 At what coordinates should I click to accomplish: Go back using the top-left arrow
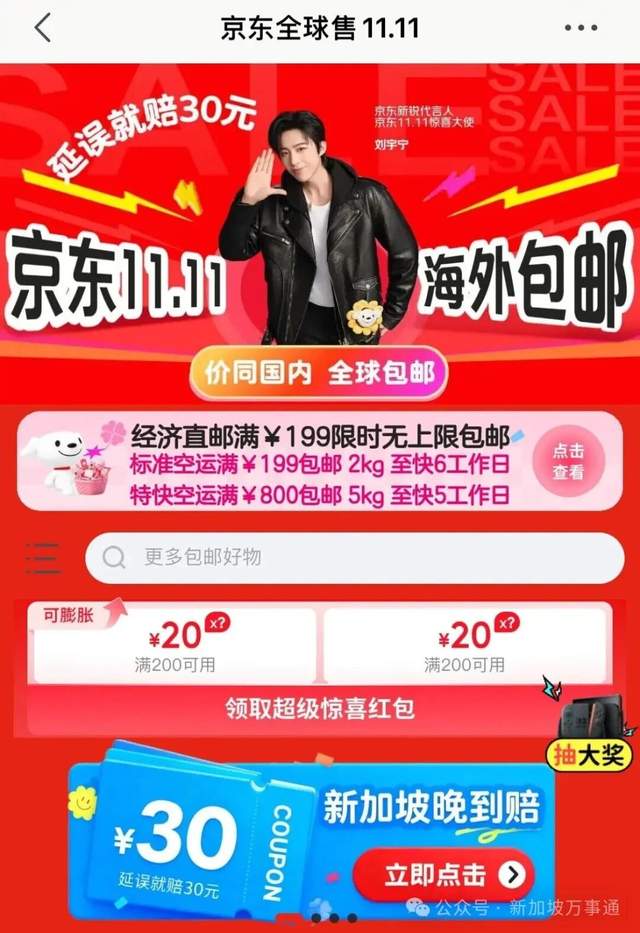[x=42, y=28]
